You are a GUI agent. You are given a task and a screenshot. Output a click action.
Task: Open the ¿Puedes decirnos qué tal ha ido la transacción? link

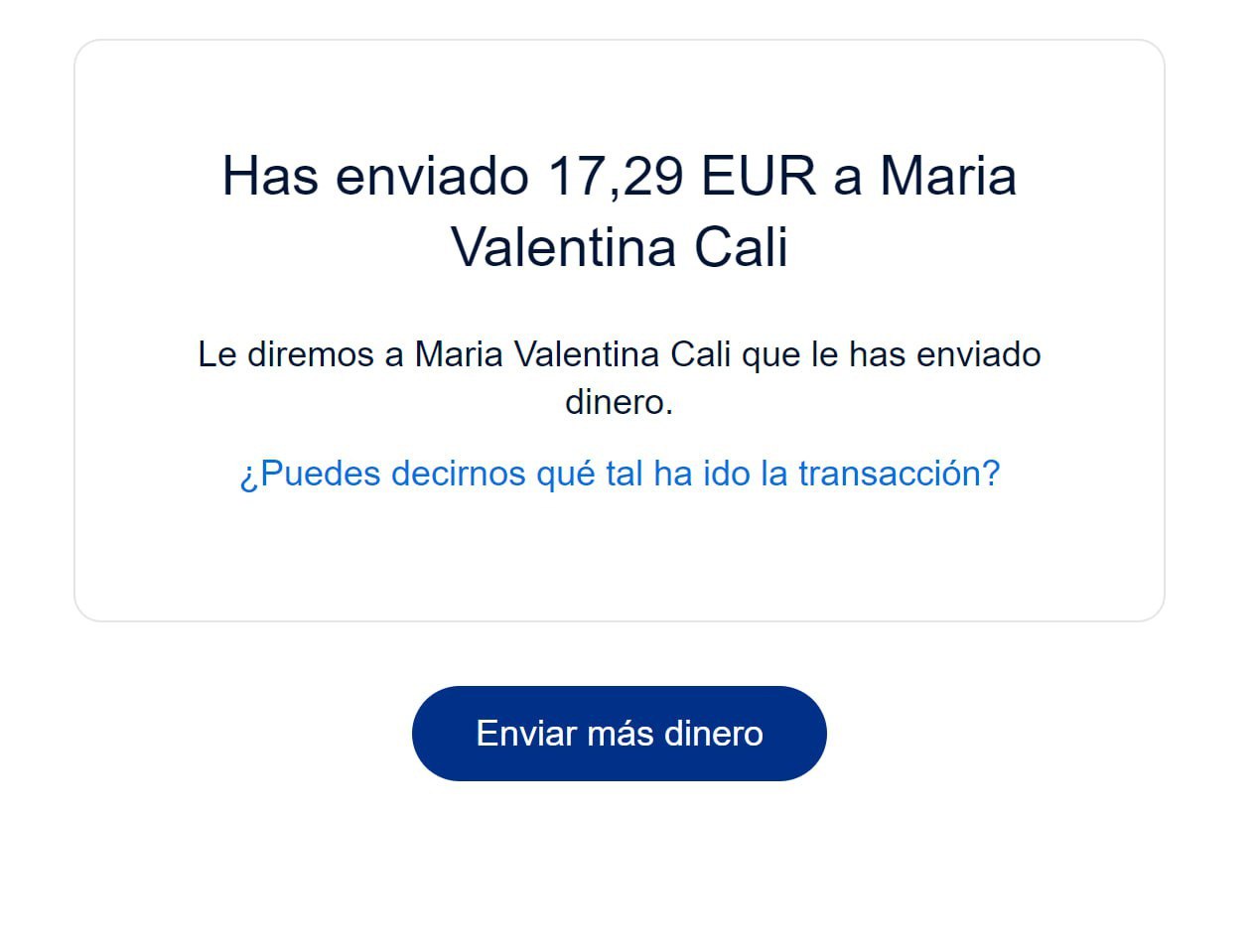[x=619, y=474]
